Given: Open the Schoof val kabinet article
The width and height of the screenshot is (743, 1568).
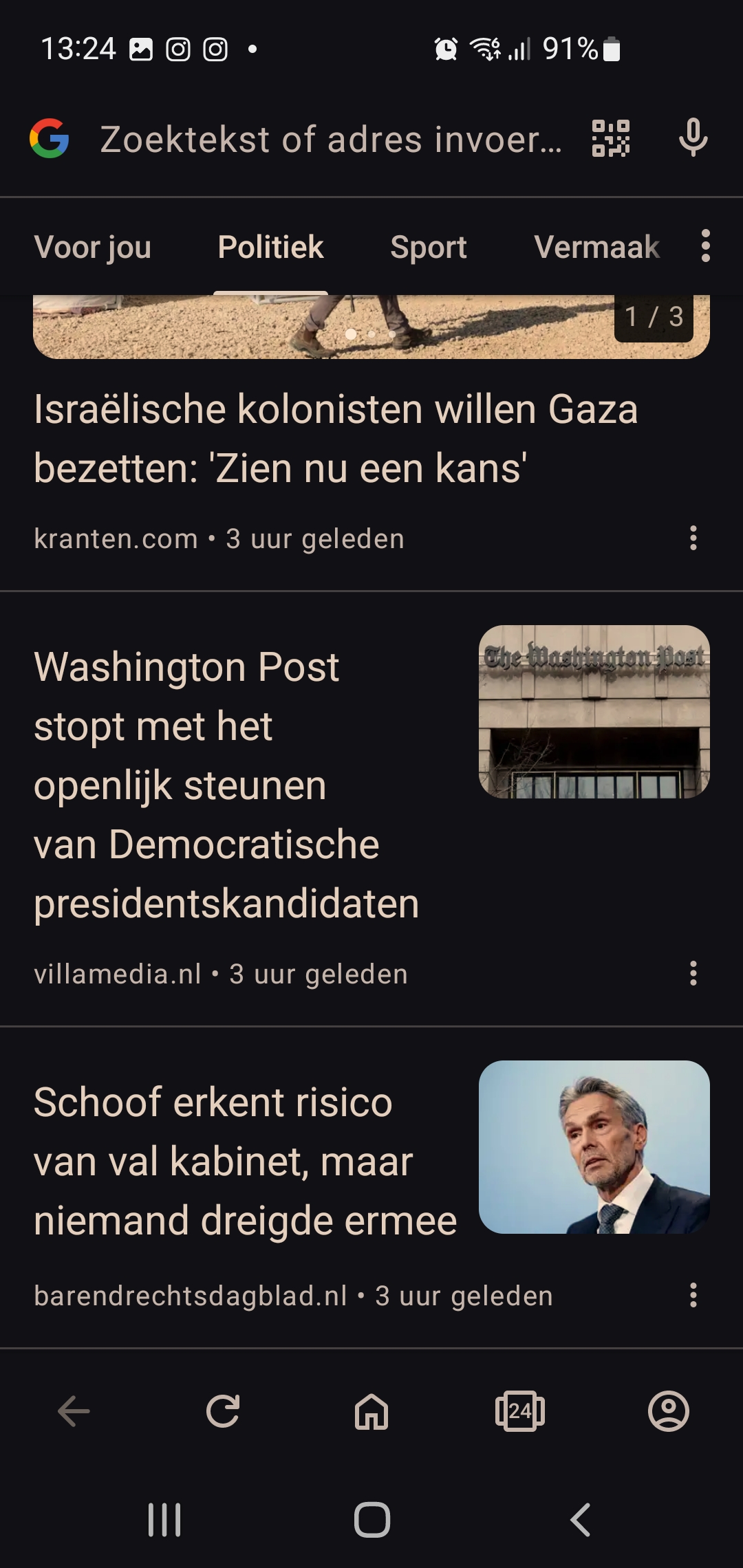Looking at the screenshot, I should (245, 1162).
